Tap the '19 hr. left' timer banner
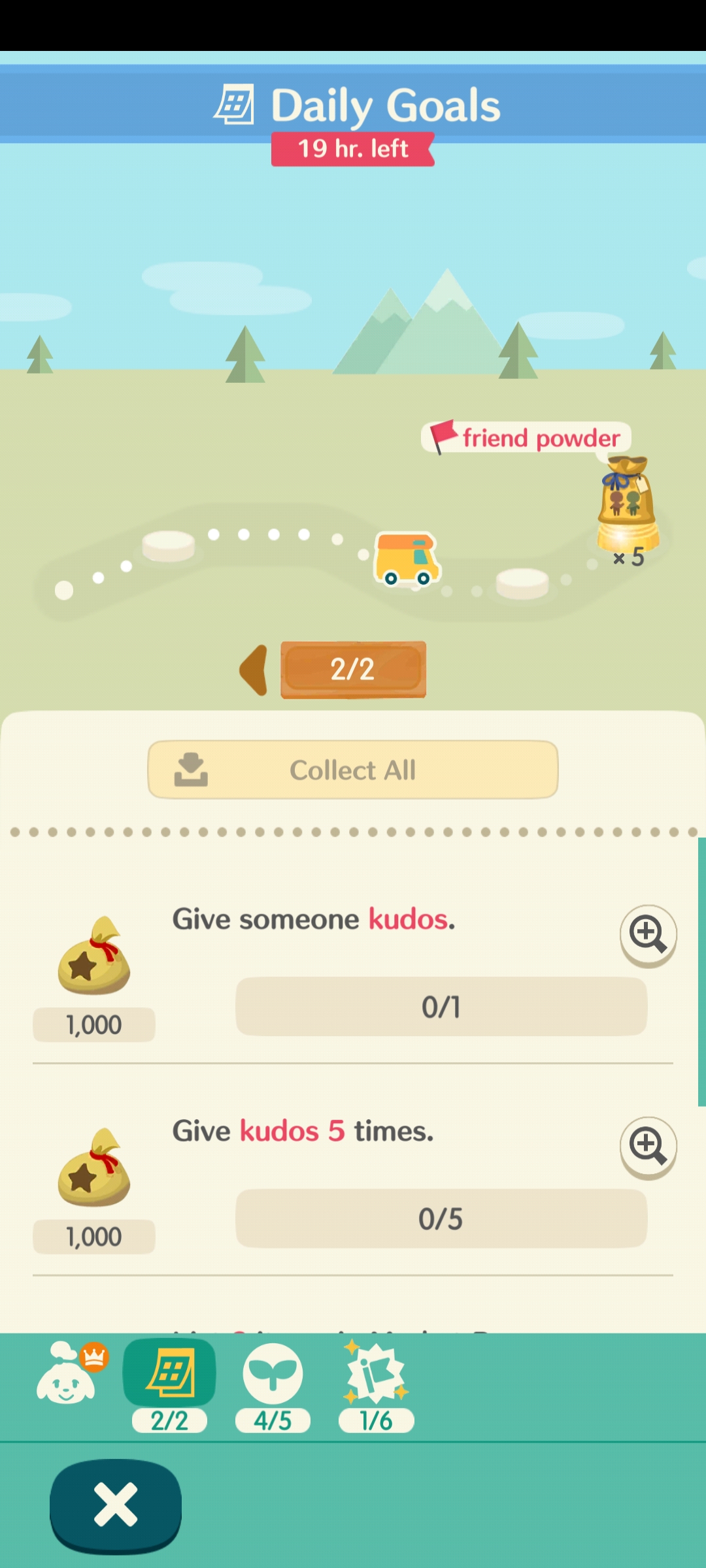This screenshot has width=706, height=1568. [353, 149]
